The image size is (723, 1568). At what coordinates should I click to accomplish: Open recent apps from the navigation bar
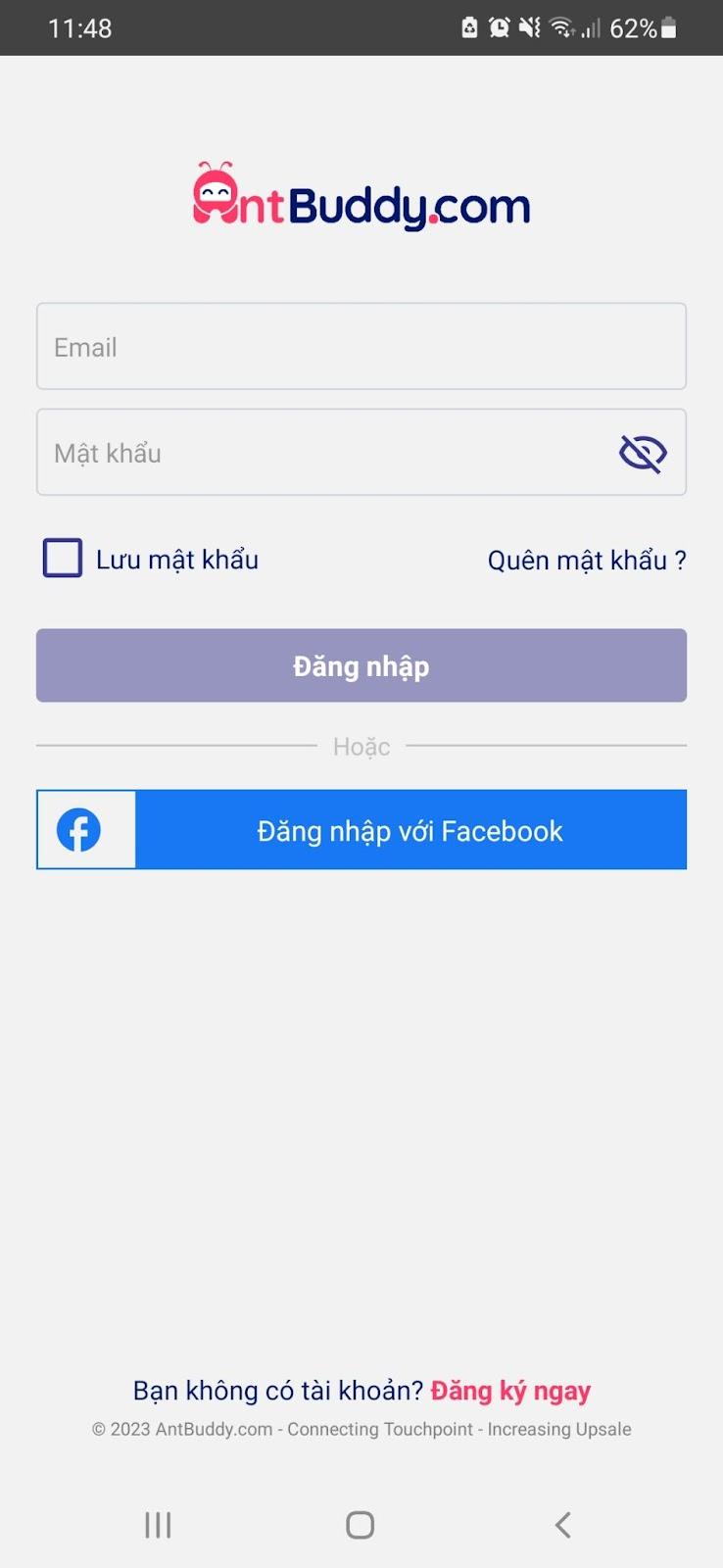click(158, 1525)
